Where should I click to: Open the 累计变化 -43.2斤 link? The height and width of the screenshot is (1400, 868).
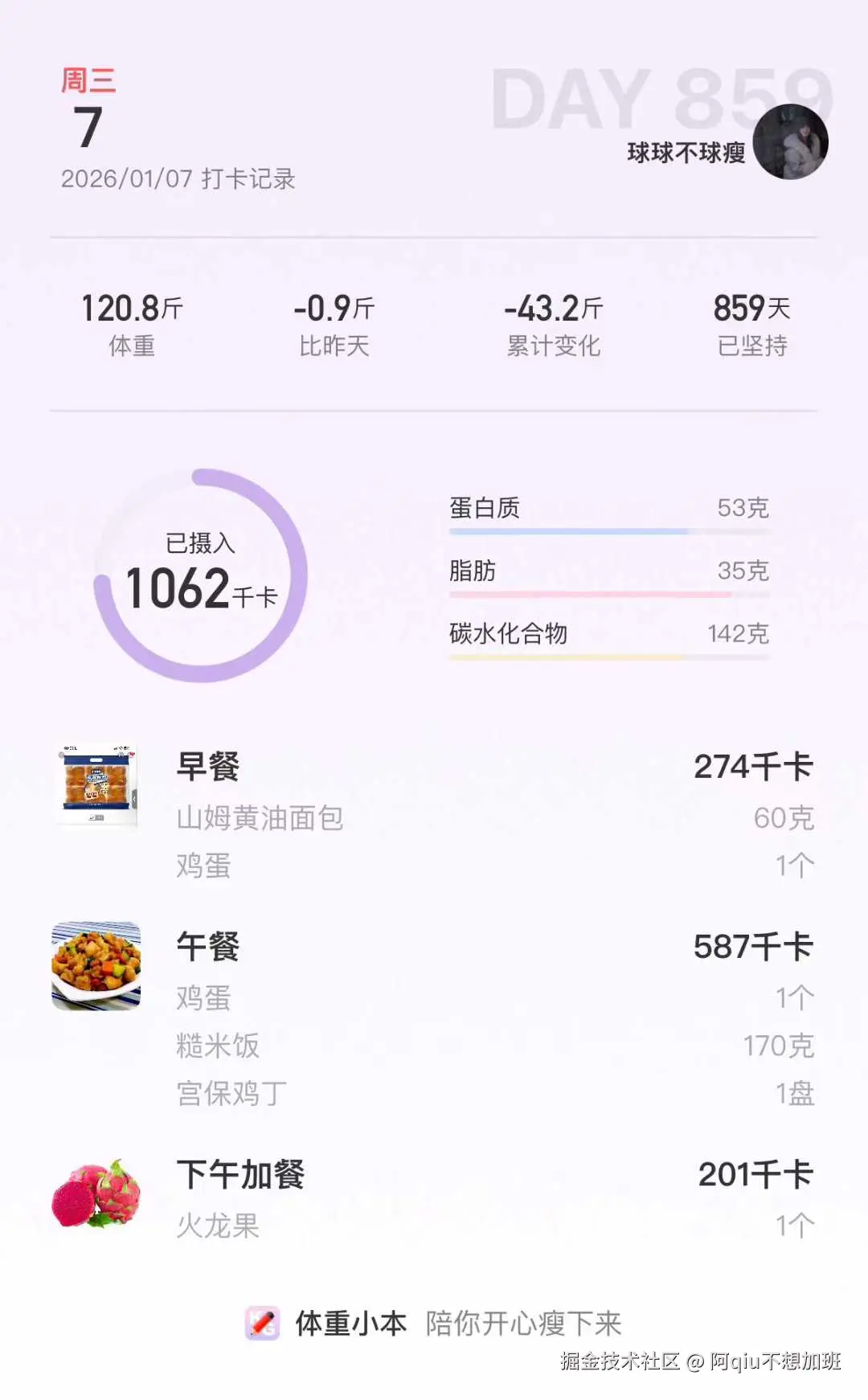(555, 321)
